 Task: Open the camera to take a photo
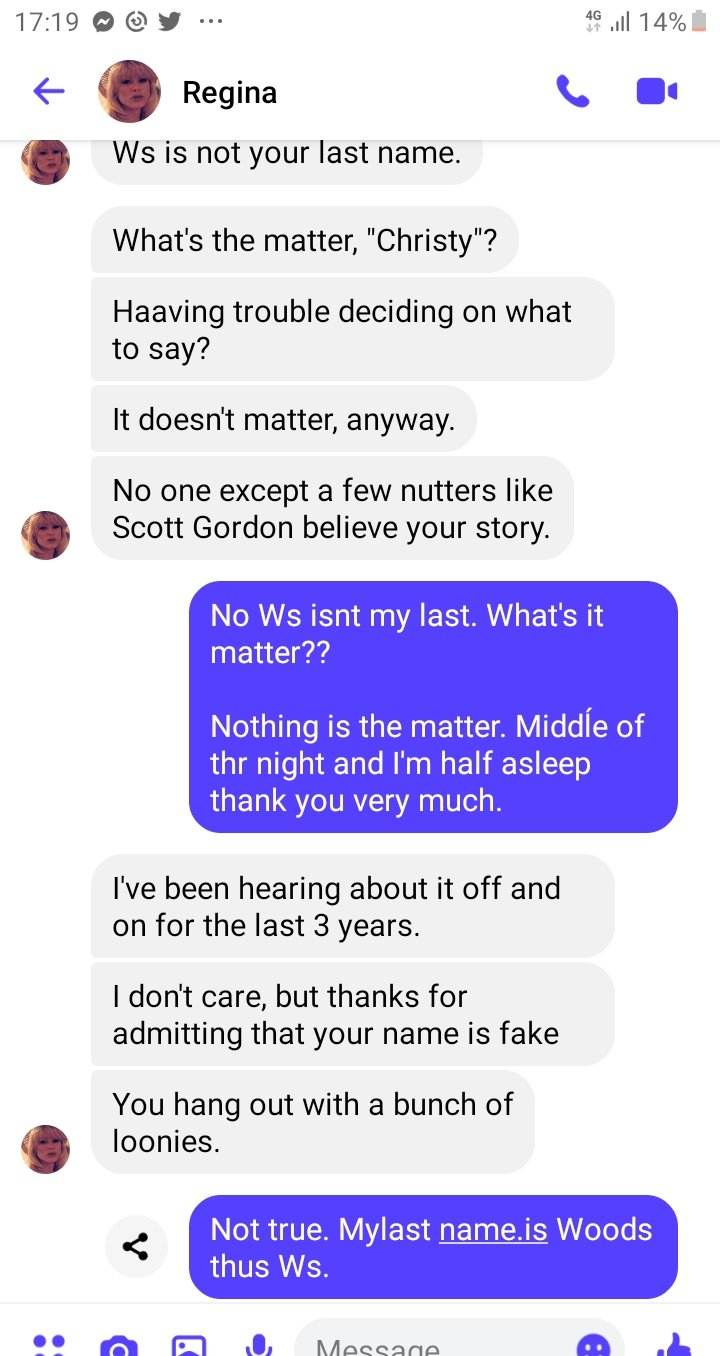(x=120, y=1346)
